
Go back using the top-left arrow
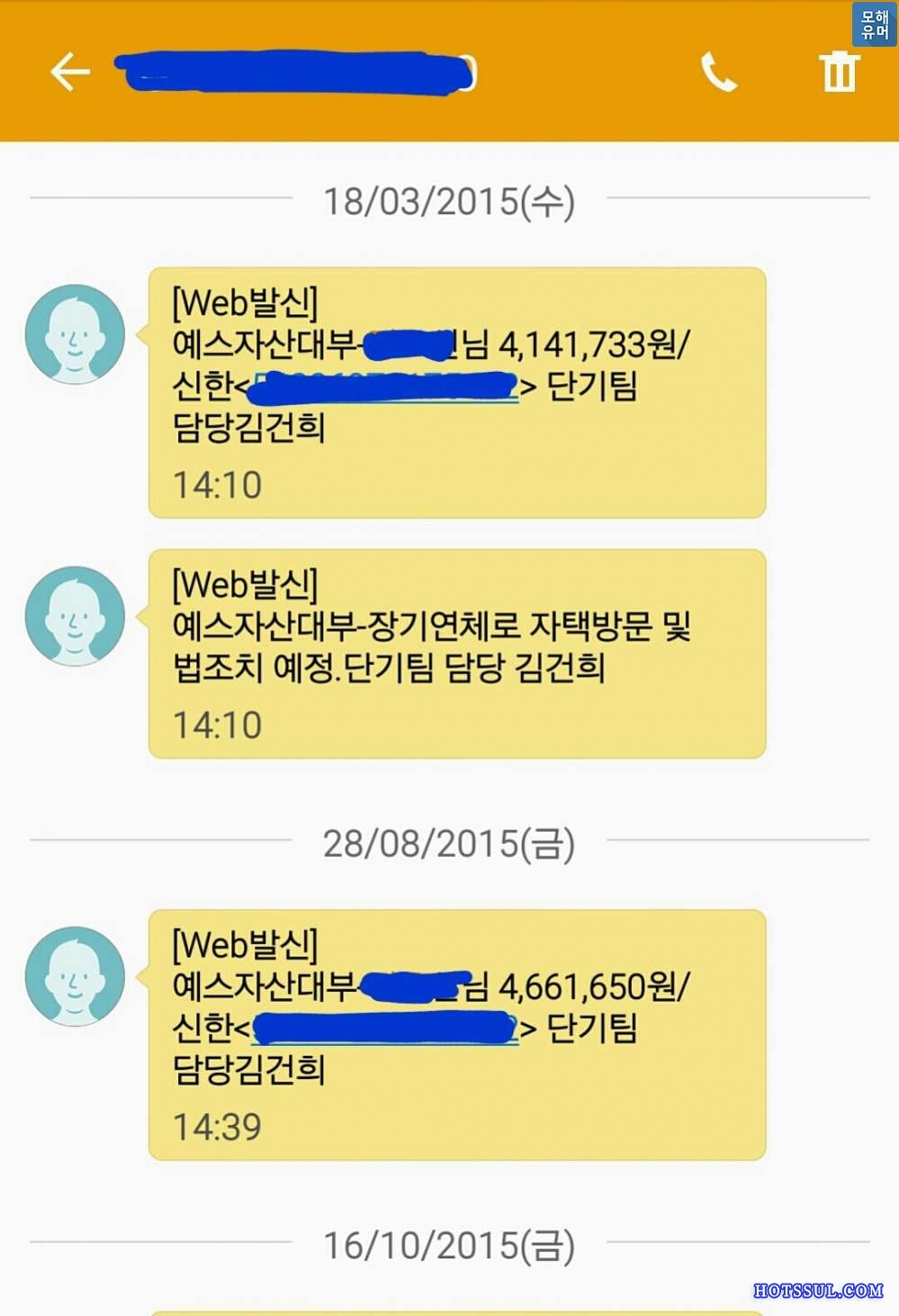click(70, 72)
